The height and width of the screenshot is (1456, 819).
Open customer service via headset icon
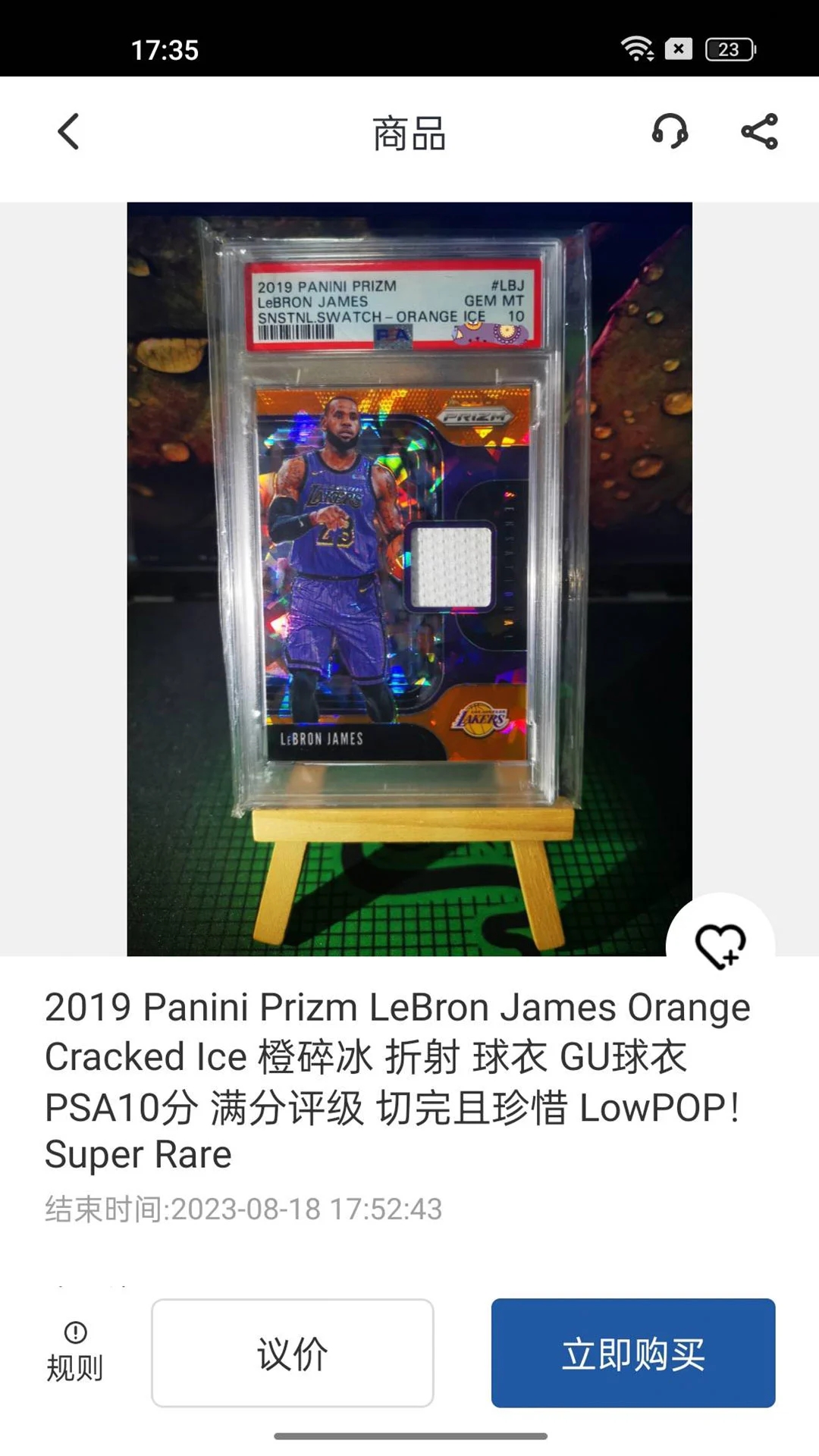667,130
